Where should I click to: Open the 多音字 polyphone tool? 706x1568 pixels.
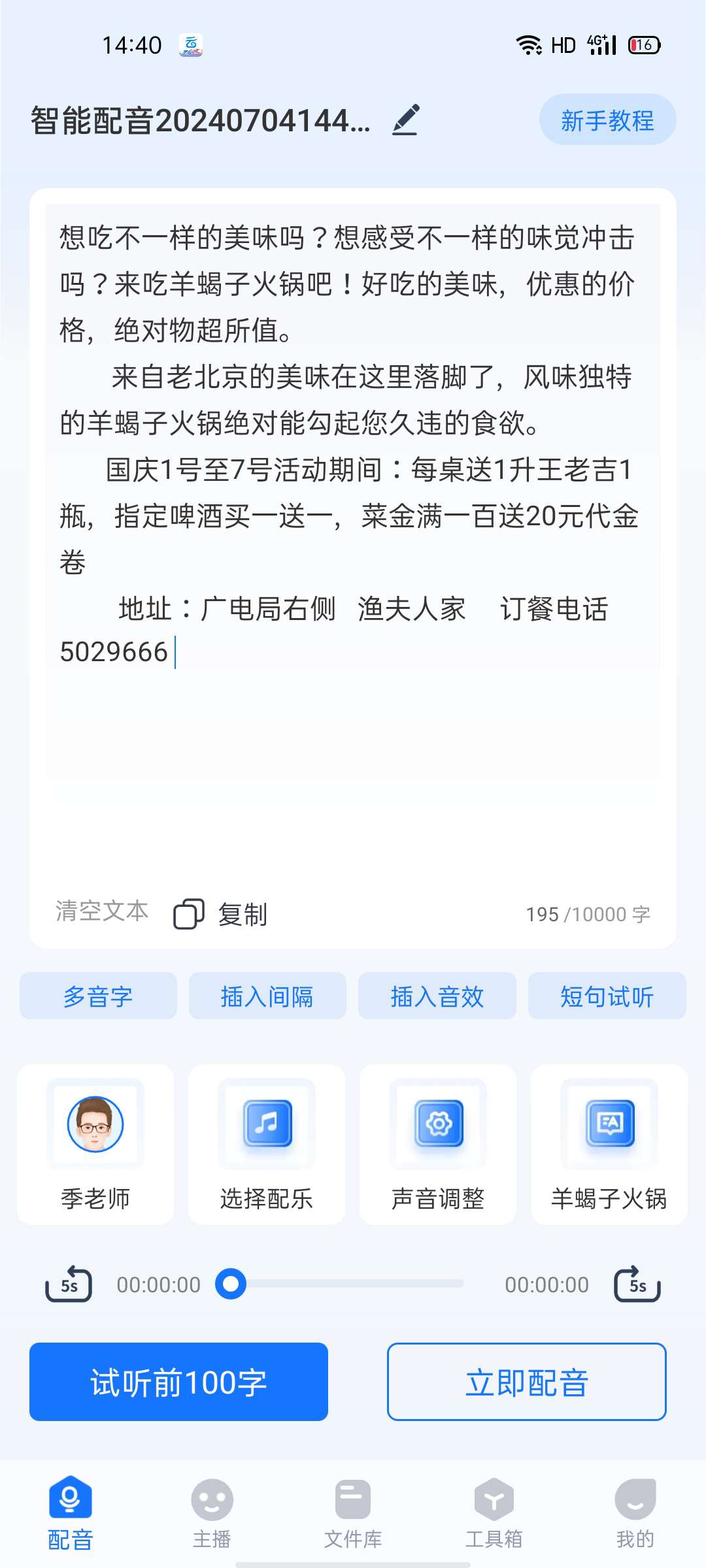(98, 996)
